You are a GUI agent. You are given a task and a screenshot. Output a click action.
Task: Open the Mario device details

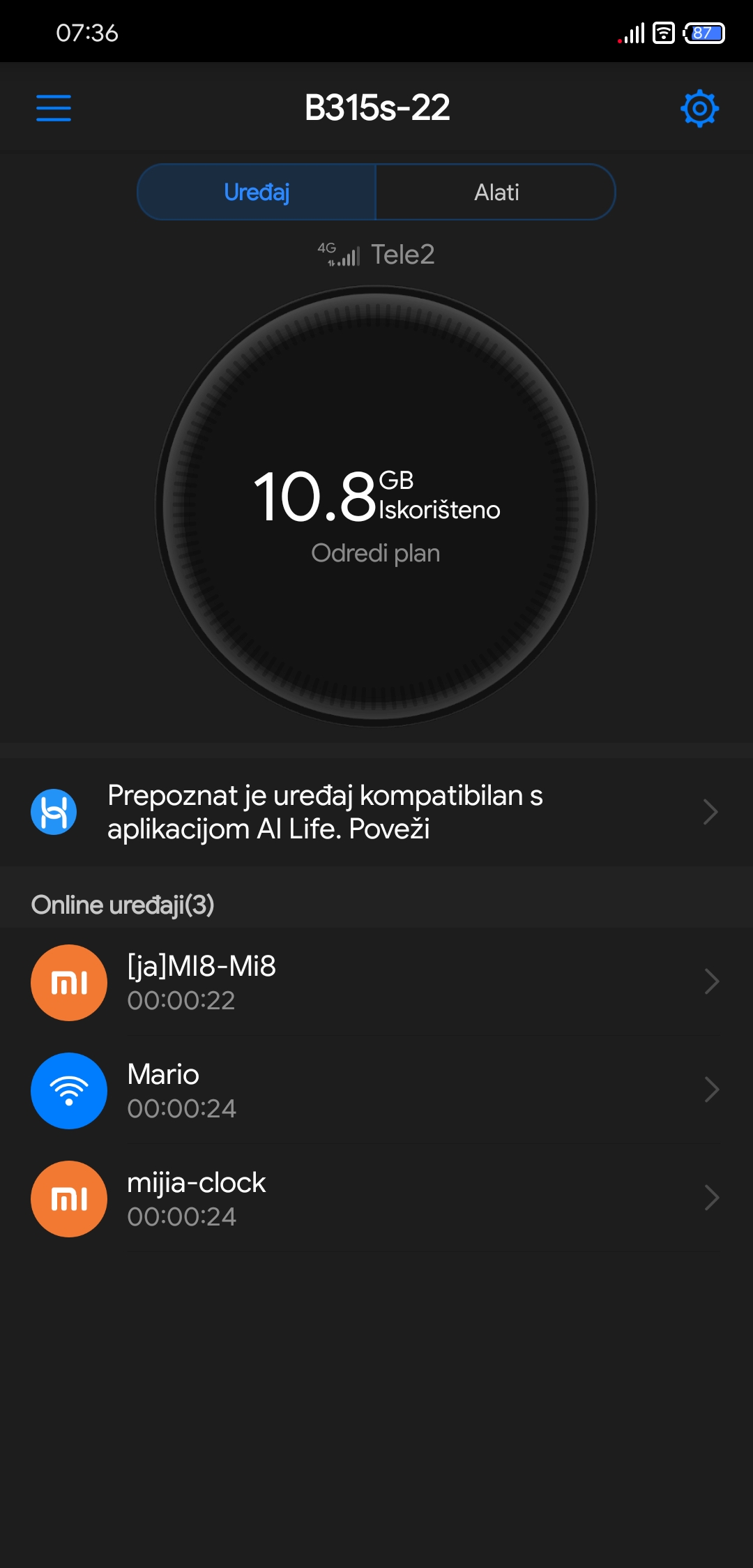376,1090
